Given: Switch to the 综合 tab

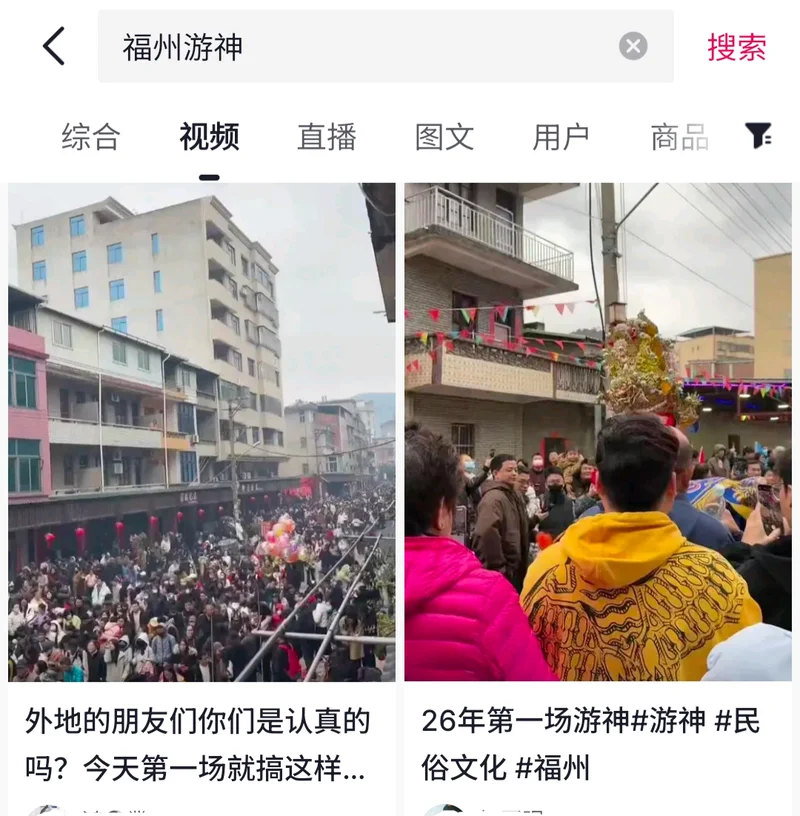Looking at the screenshot, I should tap(91, 137).
